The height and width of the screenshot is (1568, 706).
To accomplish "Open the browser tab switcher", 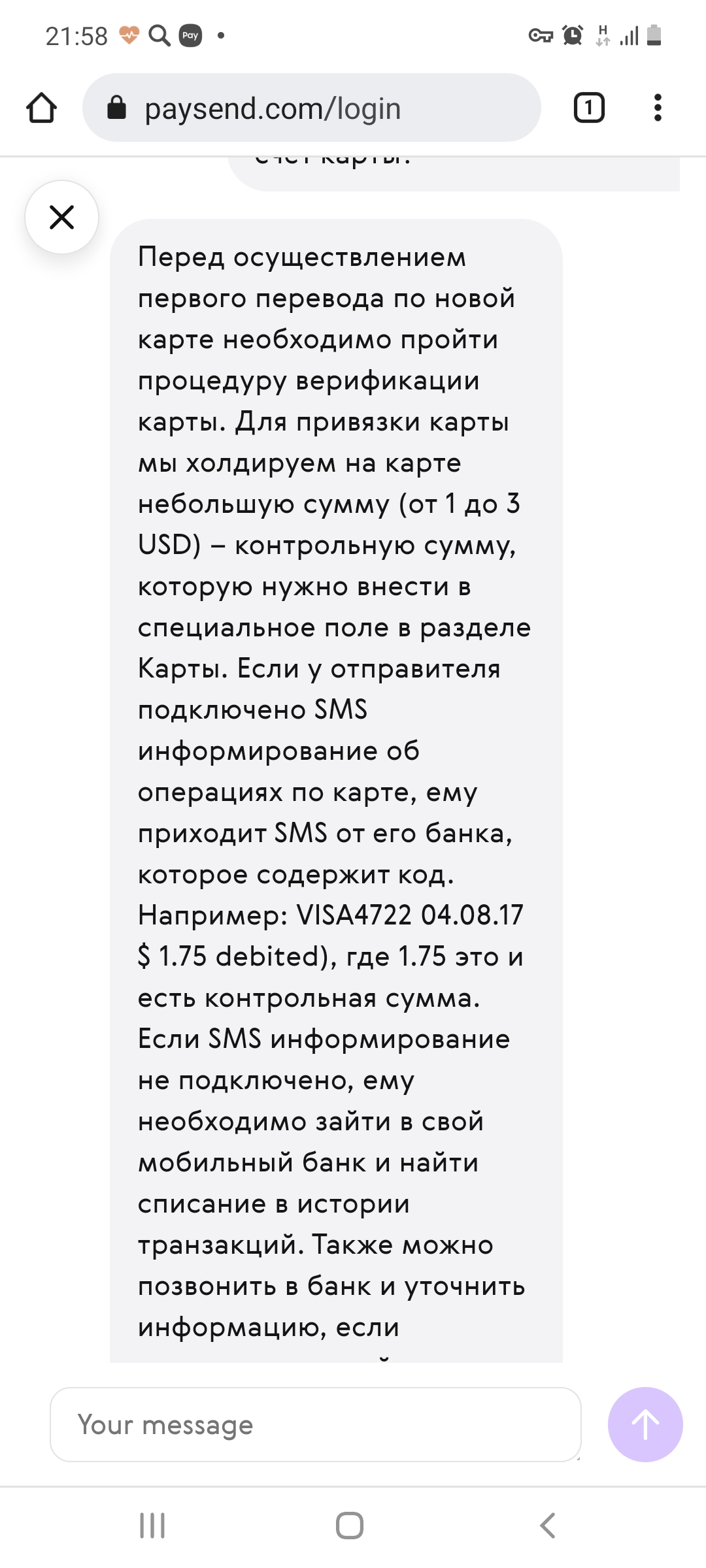I will (x=588, y=108).
